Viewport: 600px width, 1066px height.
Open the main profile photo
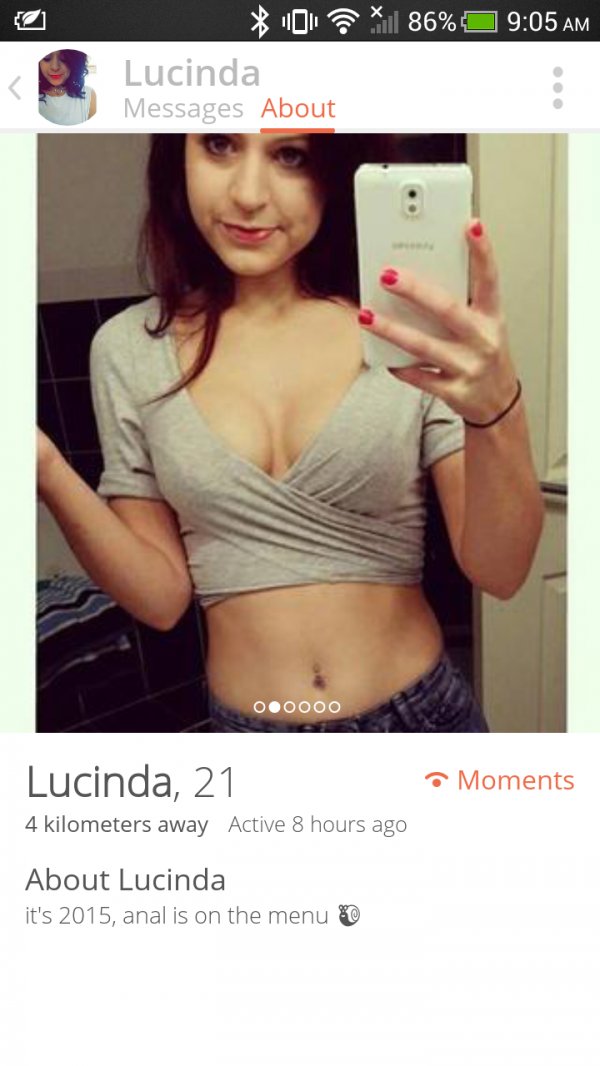301,432
